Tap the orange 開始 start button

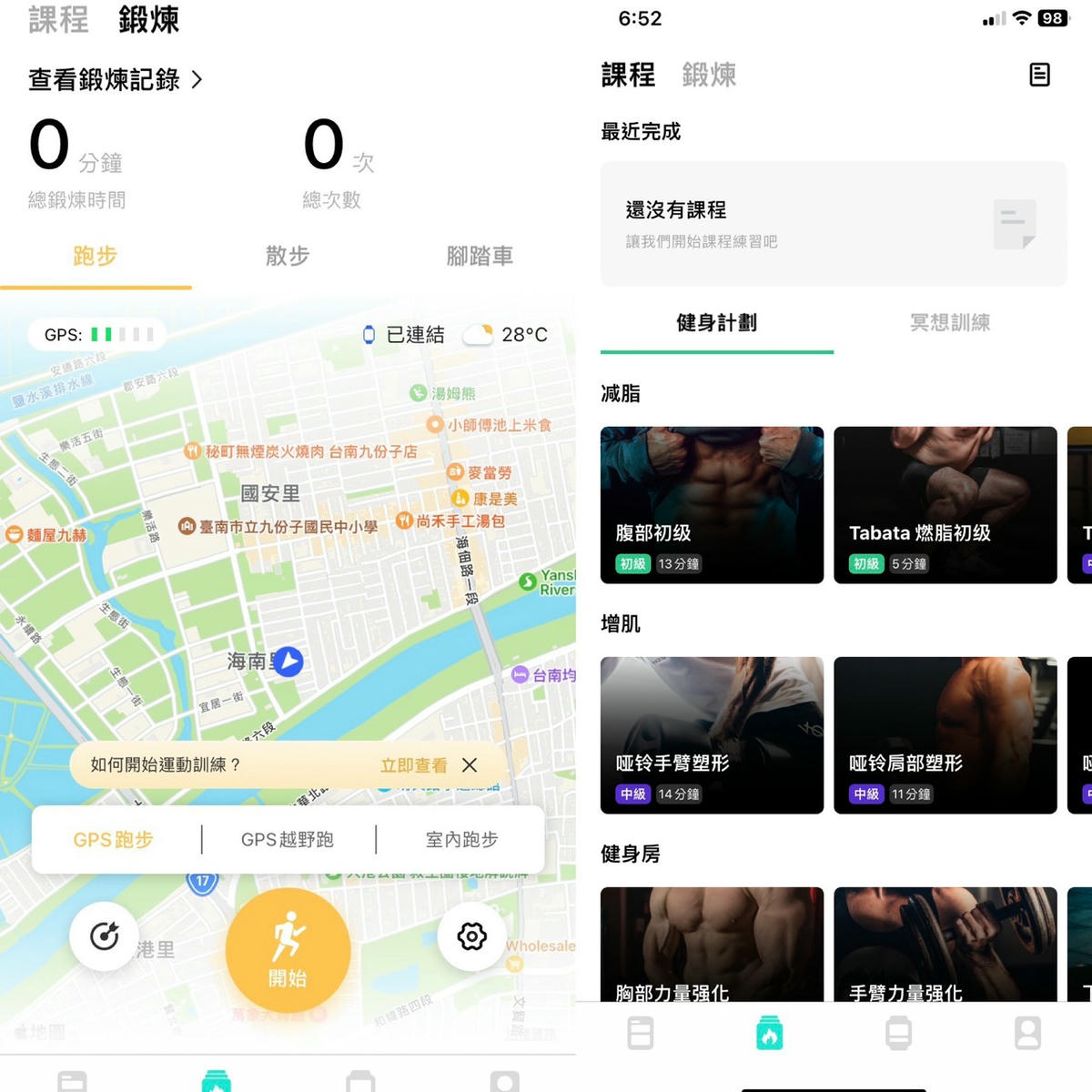pos(288,950)
